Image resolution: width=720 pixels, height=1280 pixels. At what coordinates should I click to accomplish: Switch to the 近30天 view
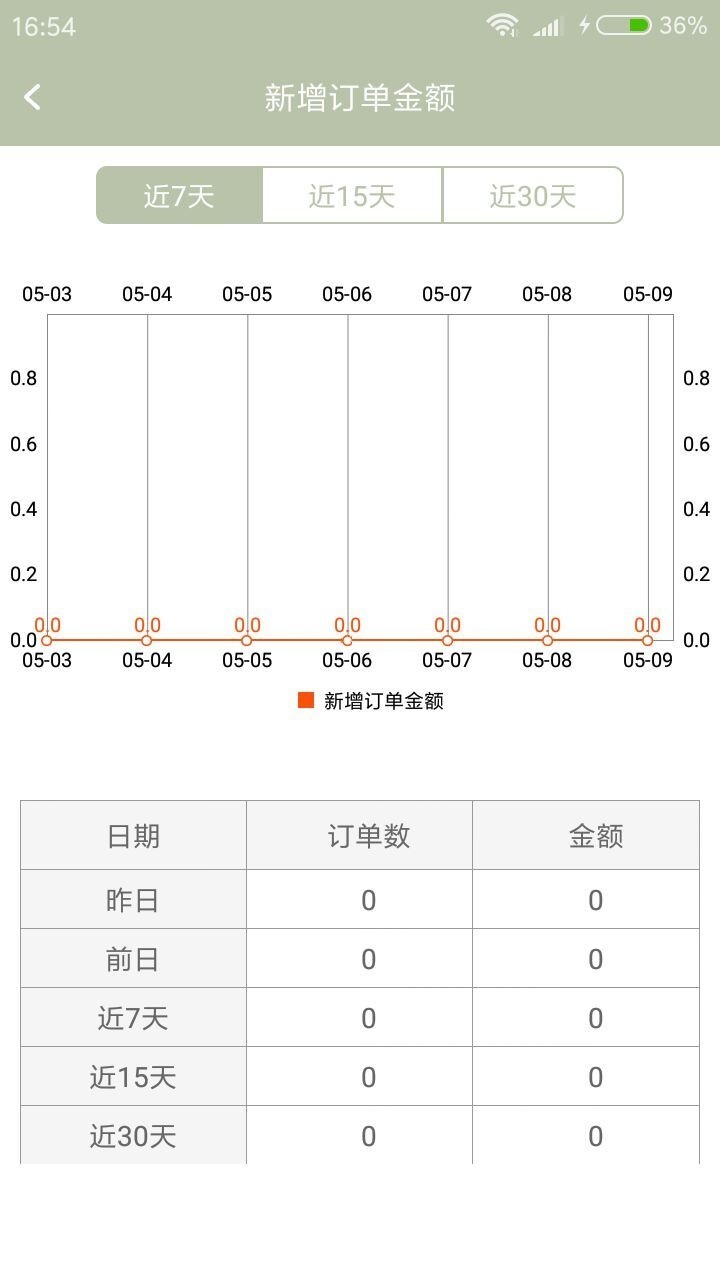point(533,195)
